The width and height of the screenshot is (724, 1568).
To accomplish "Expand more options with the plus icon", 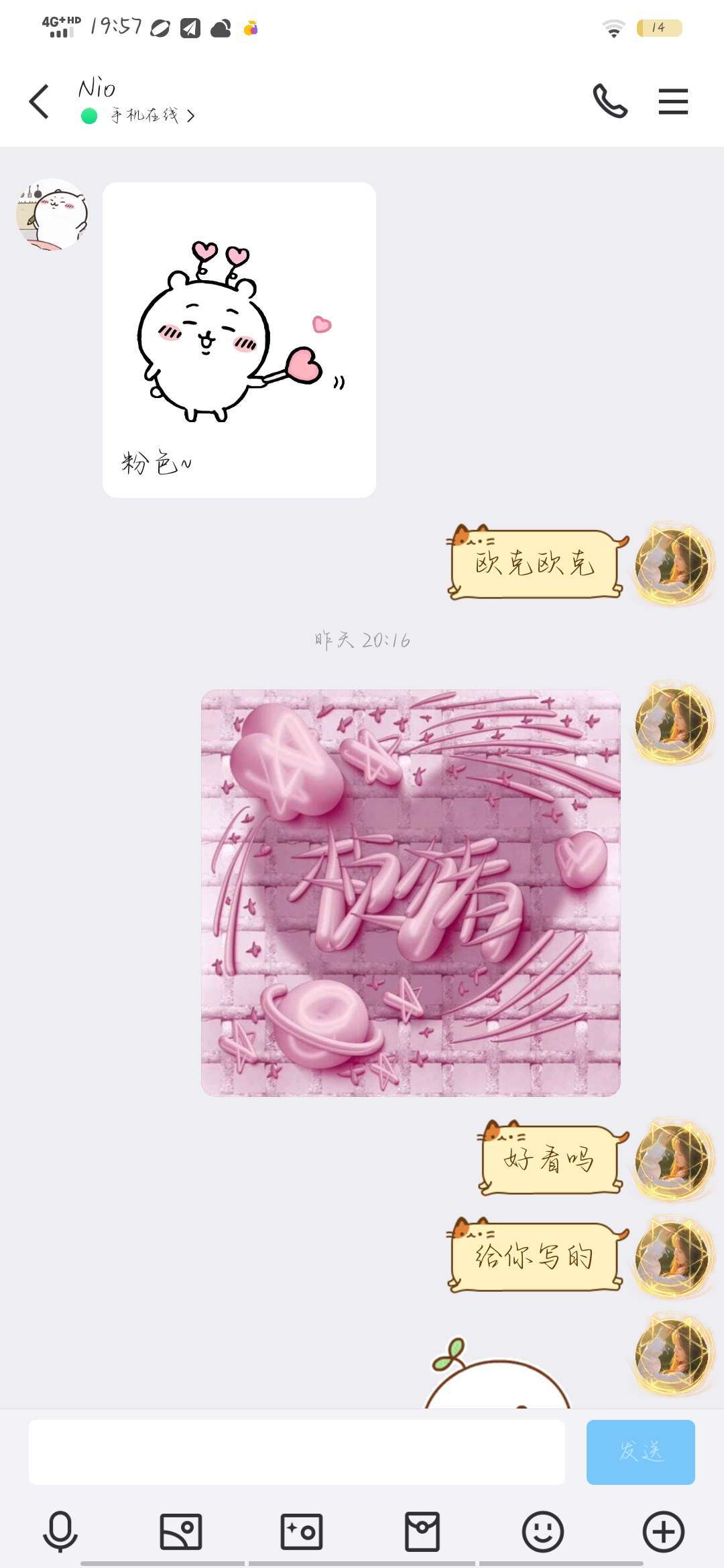I will [x=664, y=1531].
